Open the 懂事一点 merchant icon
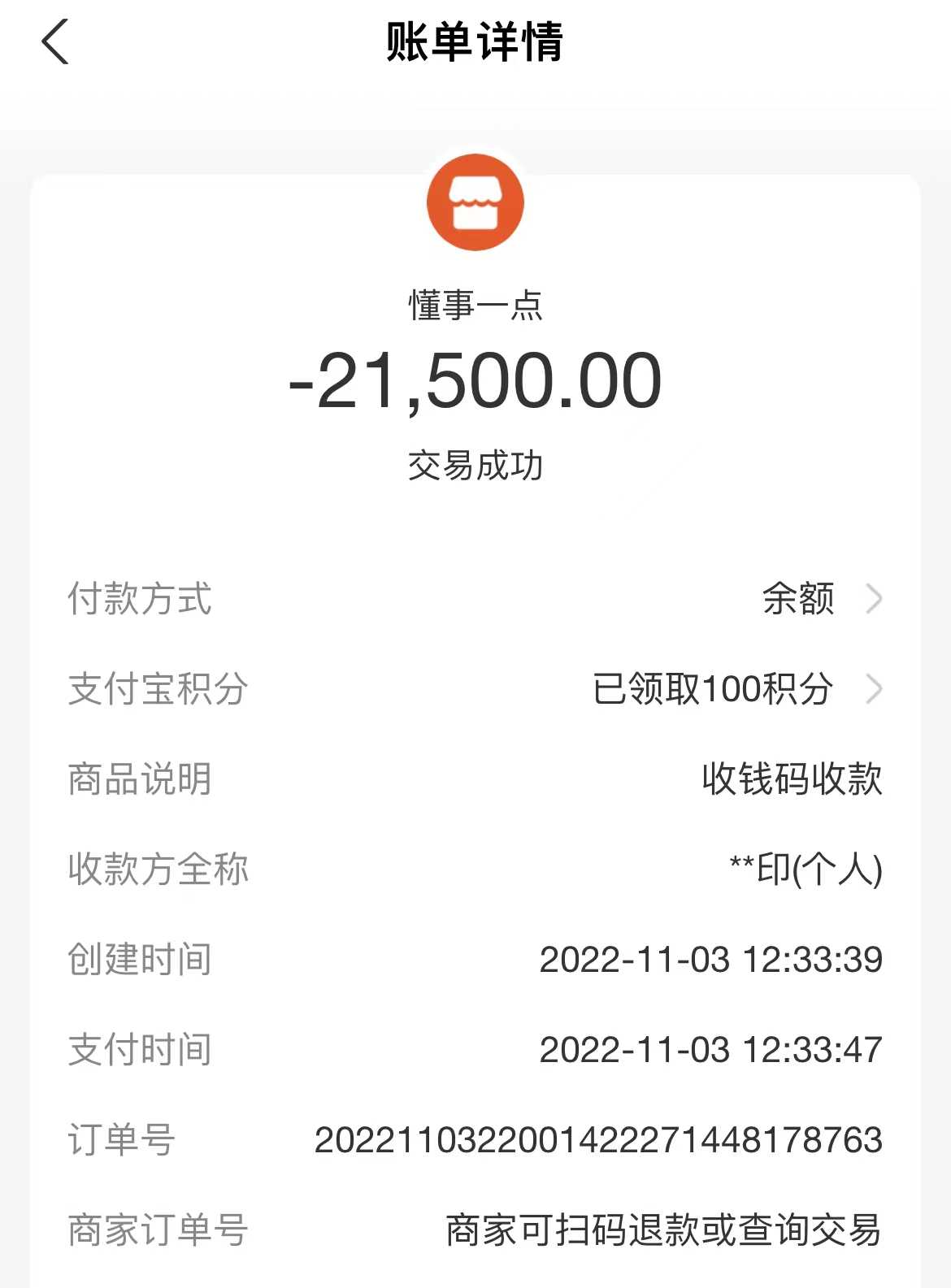 coord(475,202)
